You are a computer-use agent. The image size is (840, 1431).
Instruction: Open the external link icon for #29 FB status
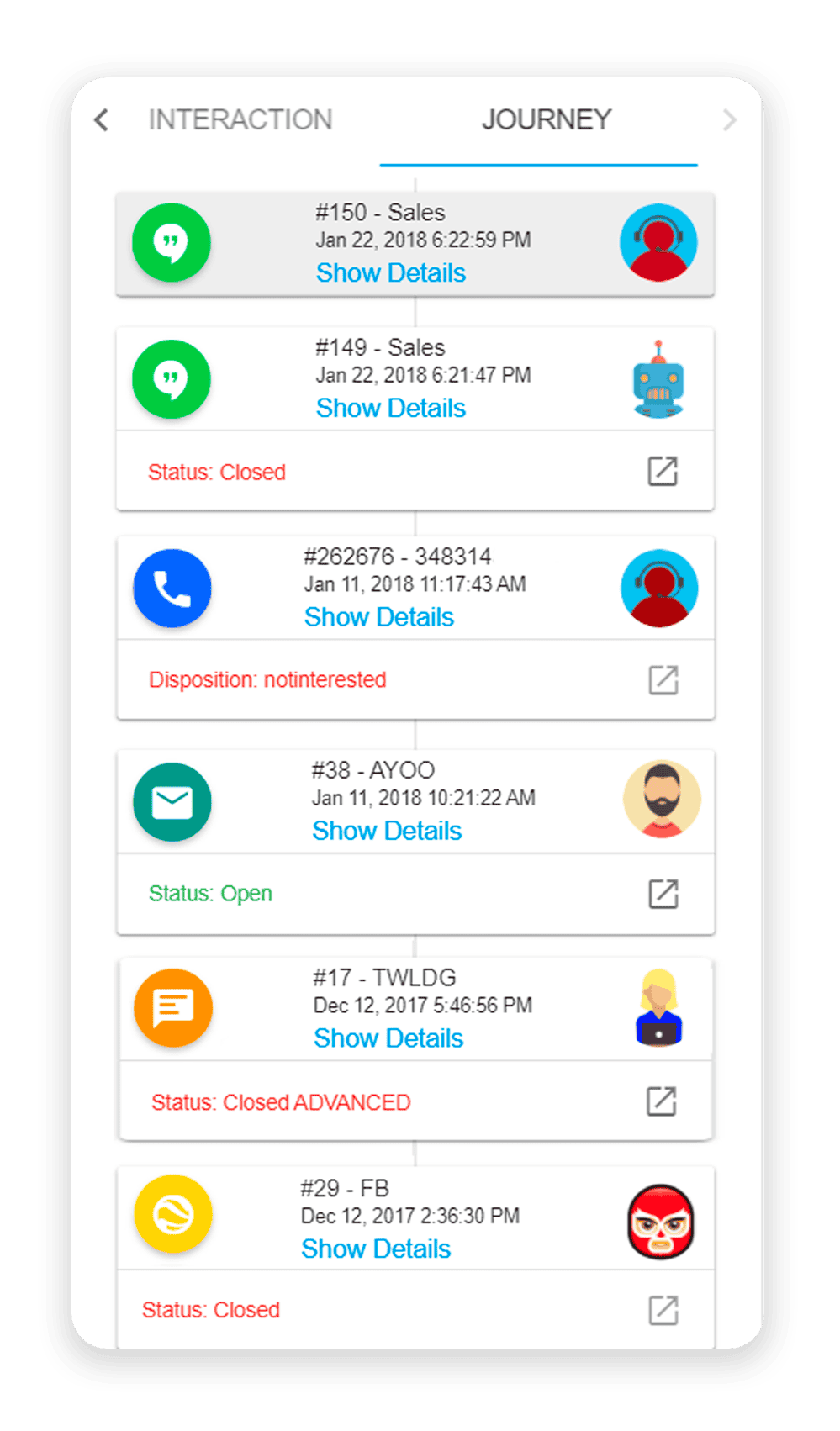[x=663, y=1309]
